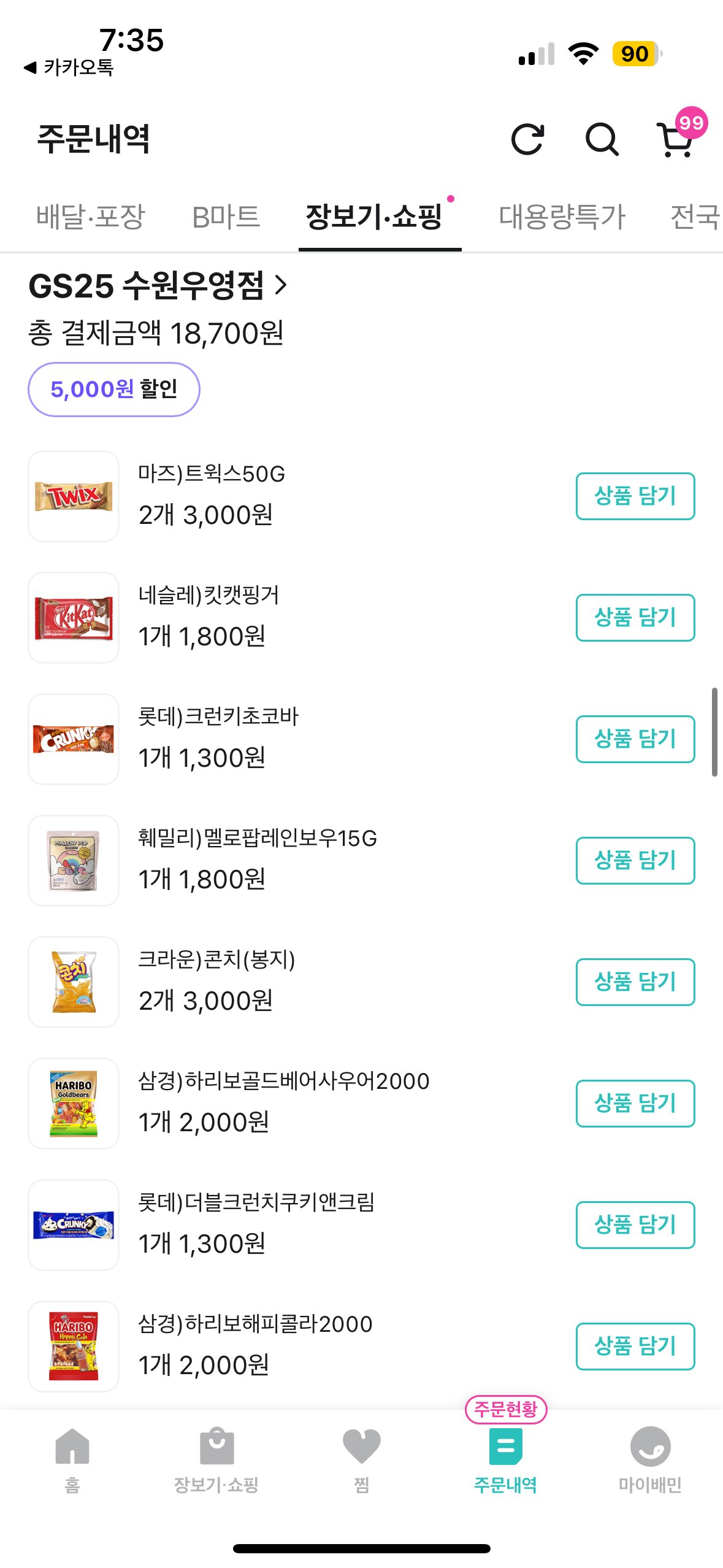723x1568 pixels.
Task: Return to 카카오톡 app
Action: pyautogui.click(x=69, y=67)
